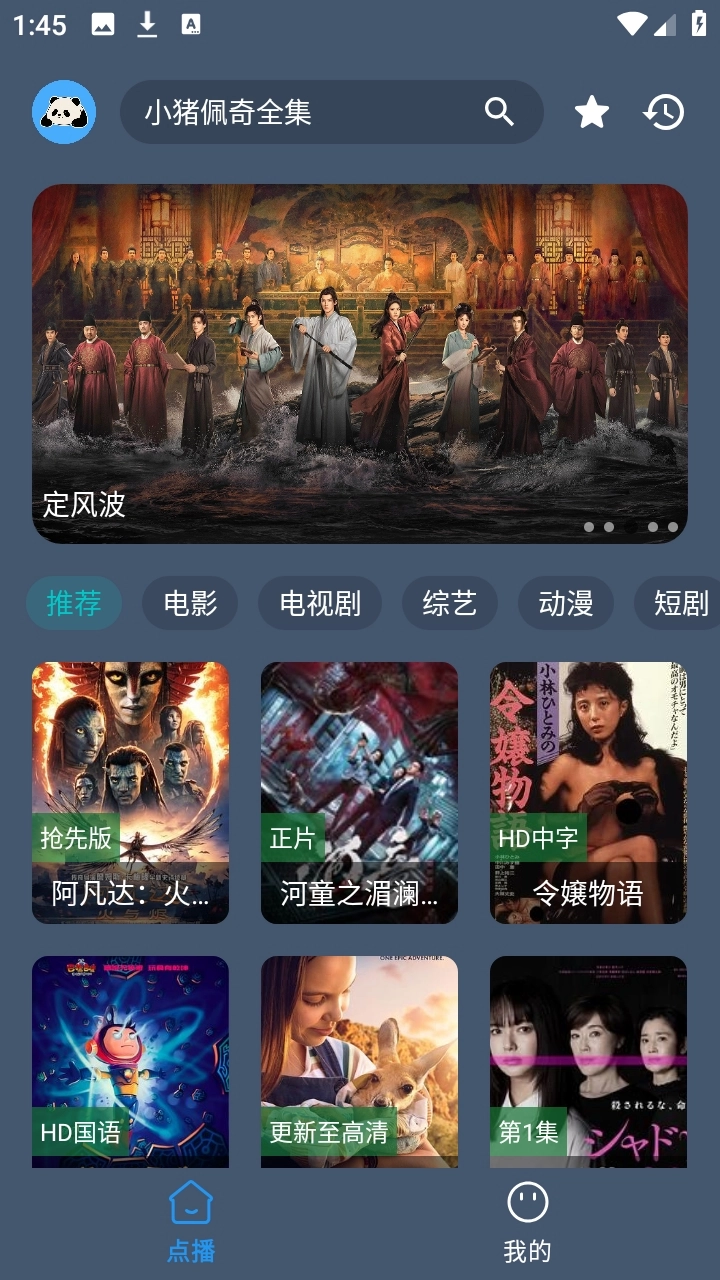The height and width of the screenshot is (1280, 720).
Task: Browse the 动漫 category
Action: [566, 603]
